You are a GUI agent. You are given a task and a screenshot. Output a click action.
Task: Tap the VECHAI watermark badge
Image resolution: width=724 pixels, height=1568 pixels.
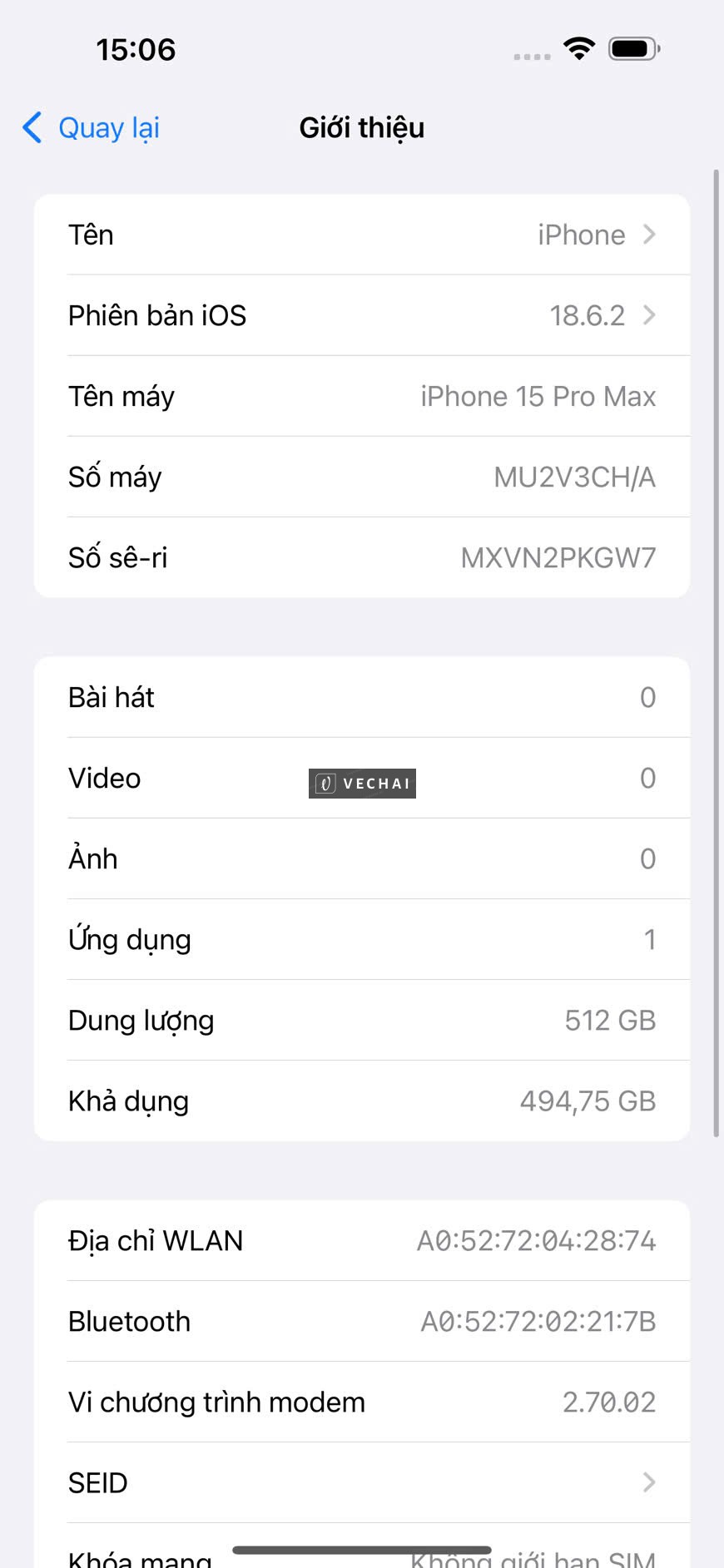[362, 782]
